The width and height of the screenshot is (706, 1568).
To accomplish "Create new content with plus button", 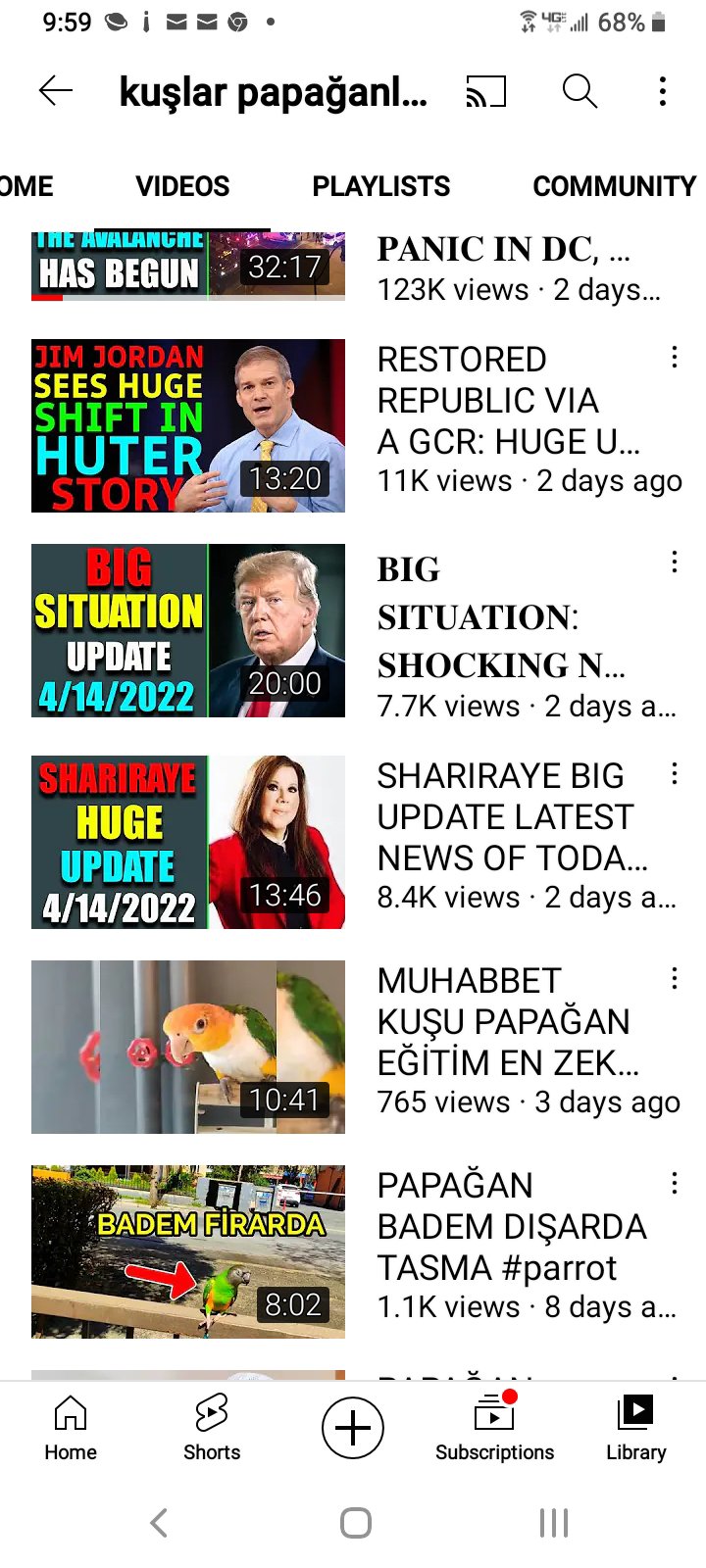I will pyautogui.click(x=353, y=1428).
